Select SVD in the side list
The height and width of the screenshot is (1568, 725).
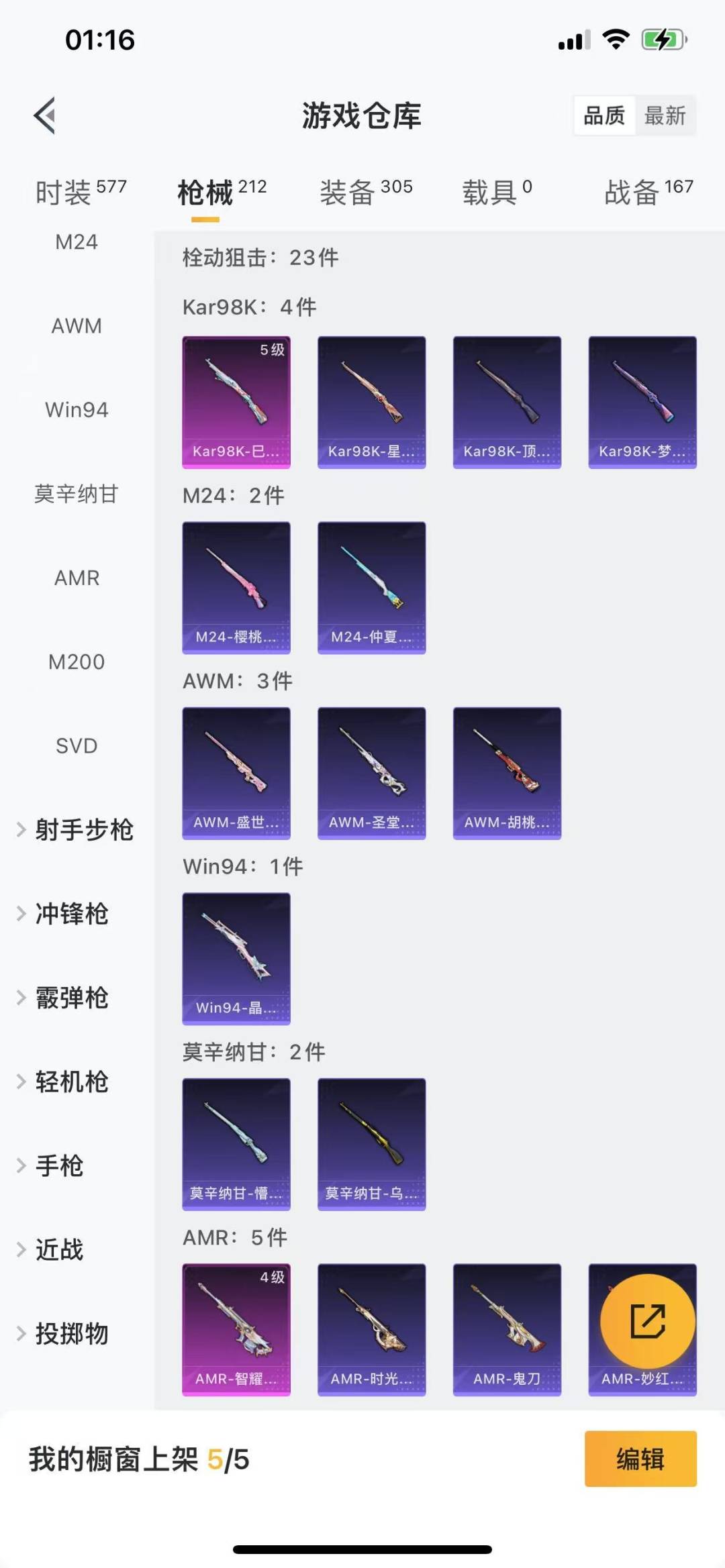77,746
